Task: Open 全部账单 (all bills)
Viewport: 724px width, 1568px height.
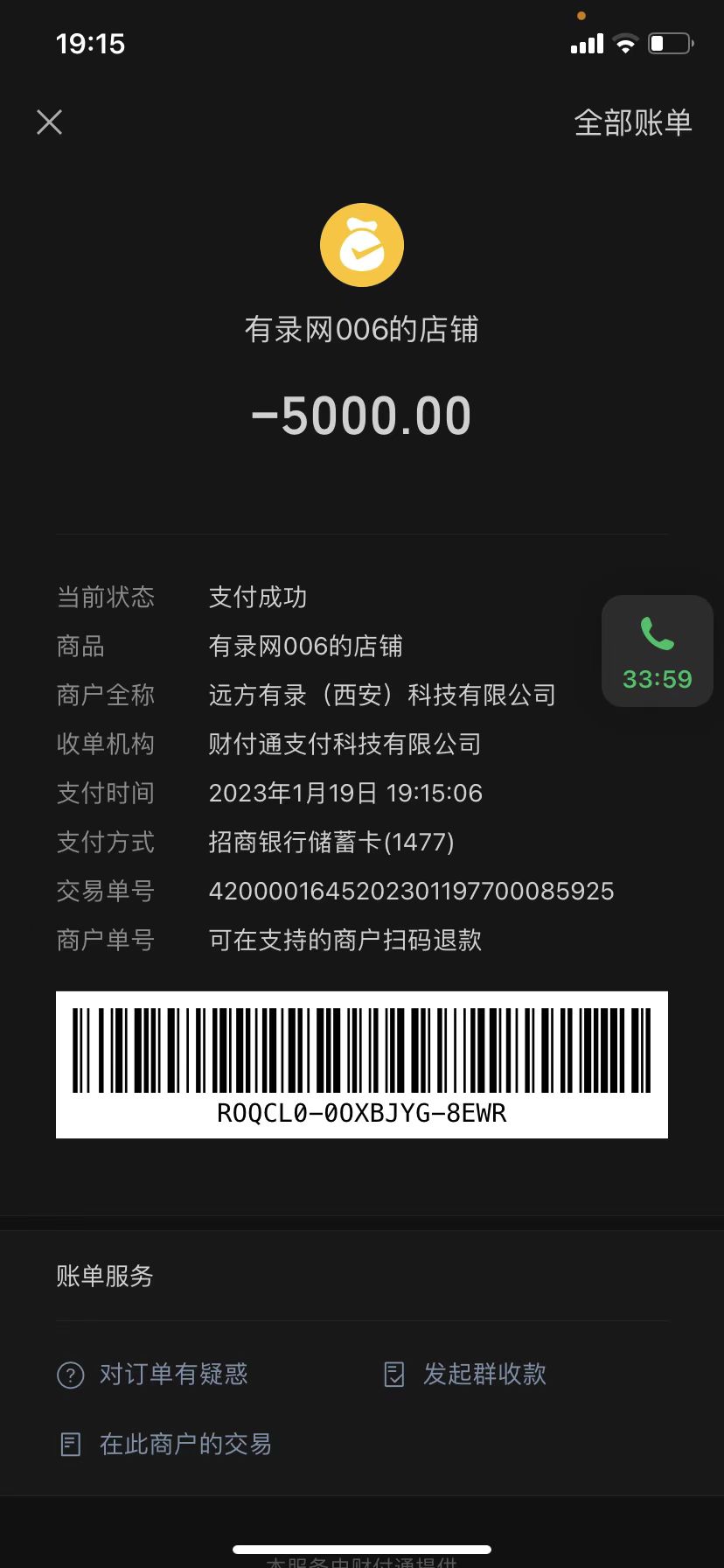Action: pyautogui.click(x=633, y=122)
